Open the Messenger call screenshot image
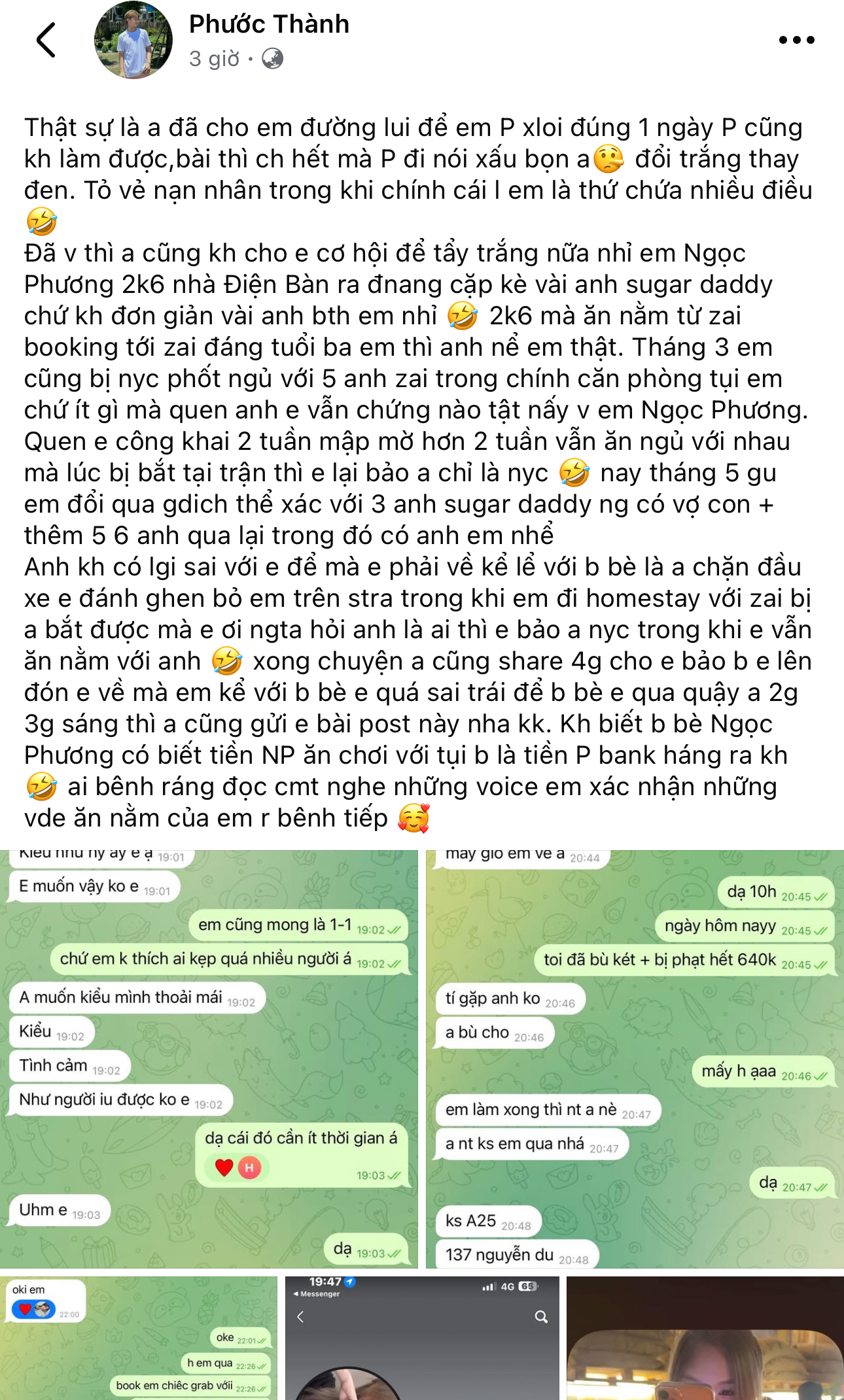 click(422, 1337)
